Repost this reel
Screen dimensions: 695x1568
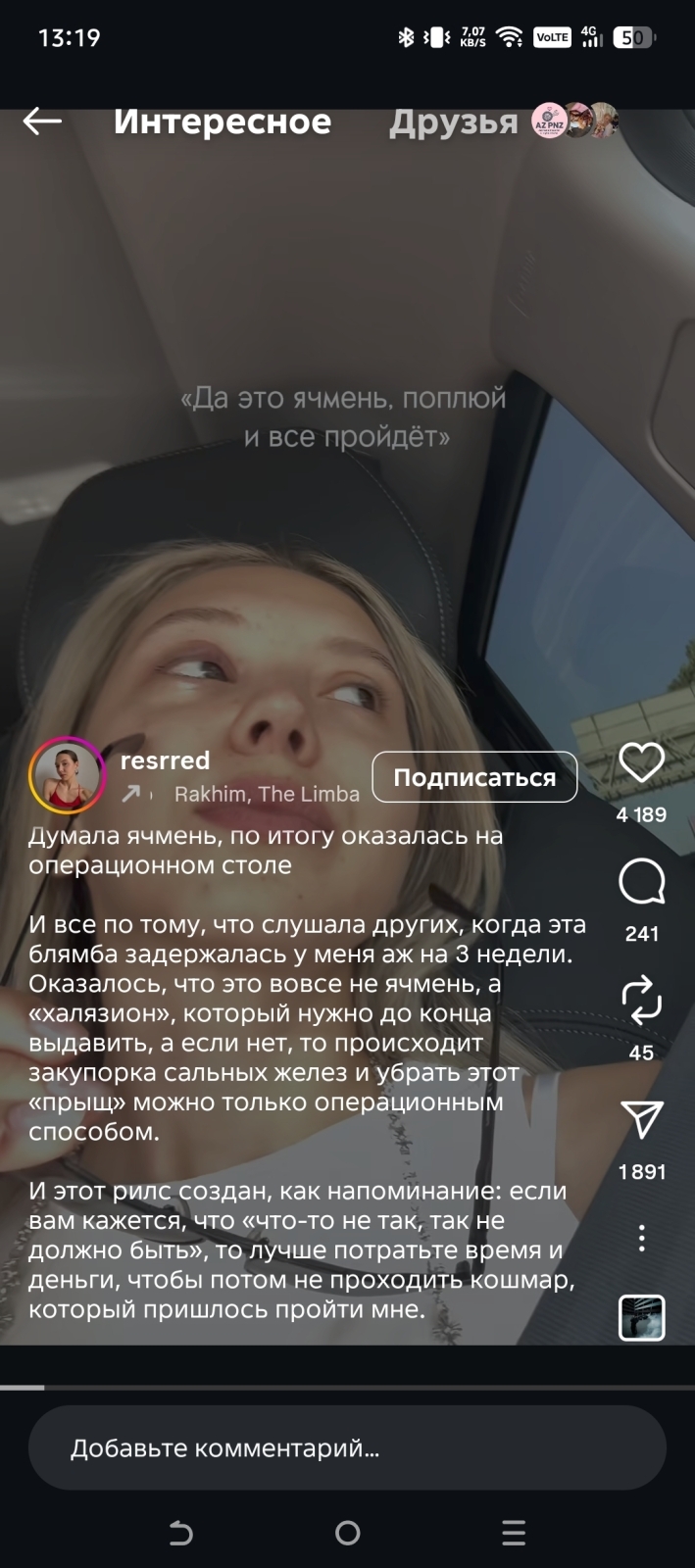pyautogui.click(x=642, y=1000)
